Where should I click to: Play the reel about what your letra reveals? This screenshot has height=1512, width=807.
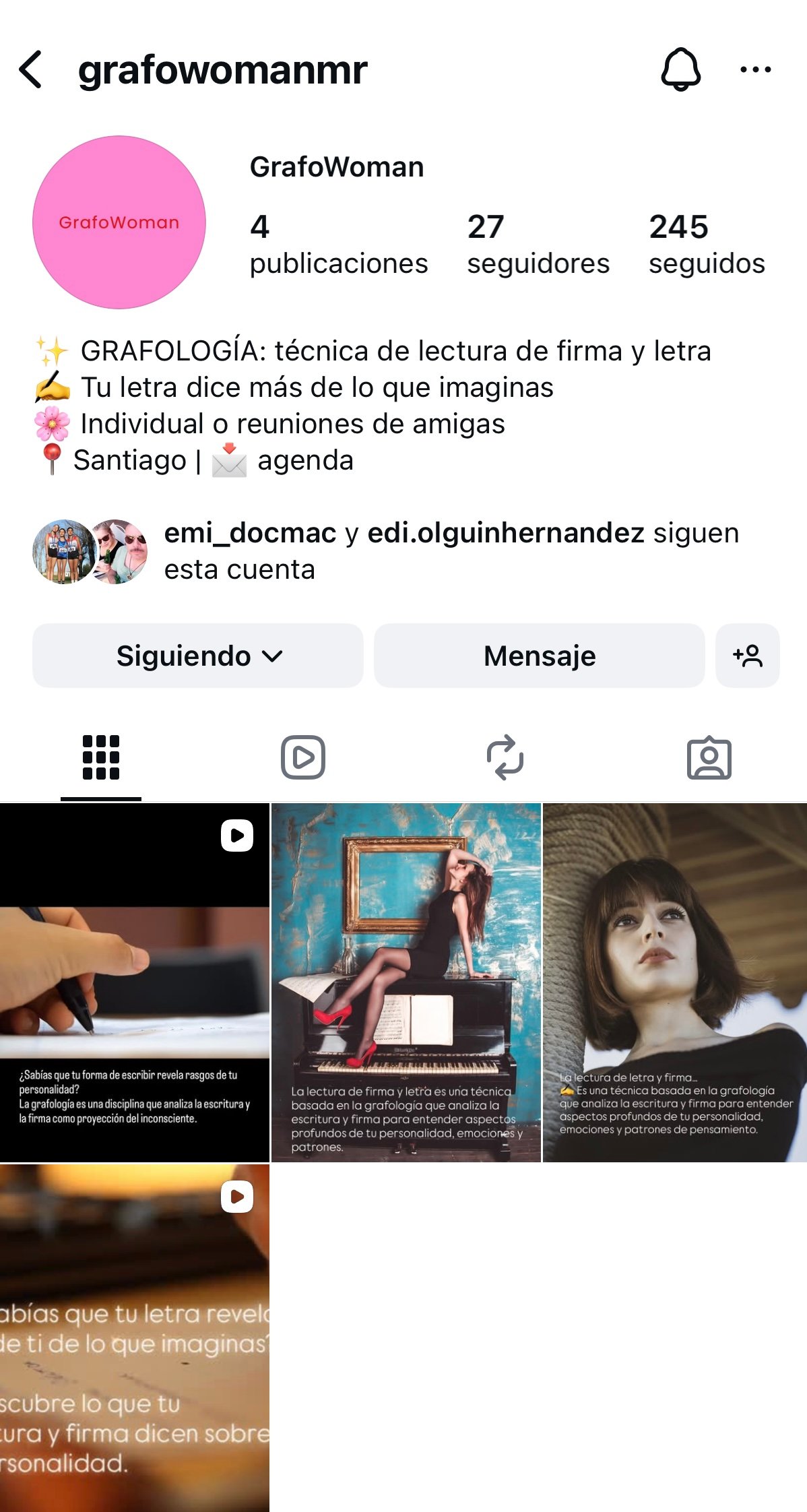point(135,1337)
